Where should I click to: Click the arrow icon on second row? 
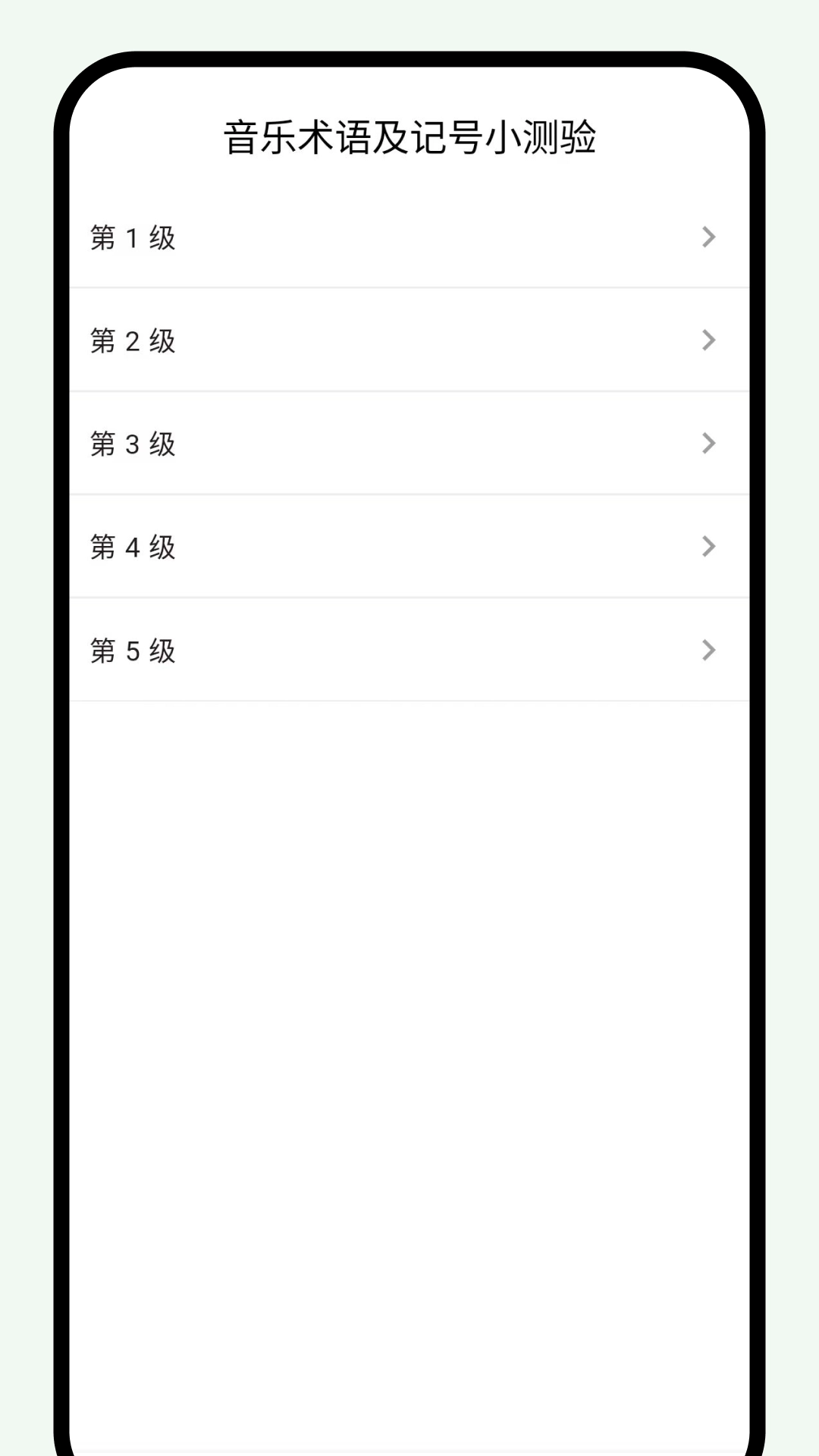point(709,340)
